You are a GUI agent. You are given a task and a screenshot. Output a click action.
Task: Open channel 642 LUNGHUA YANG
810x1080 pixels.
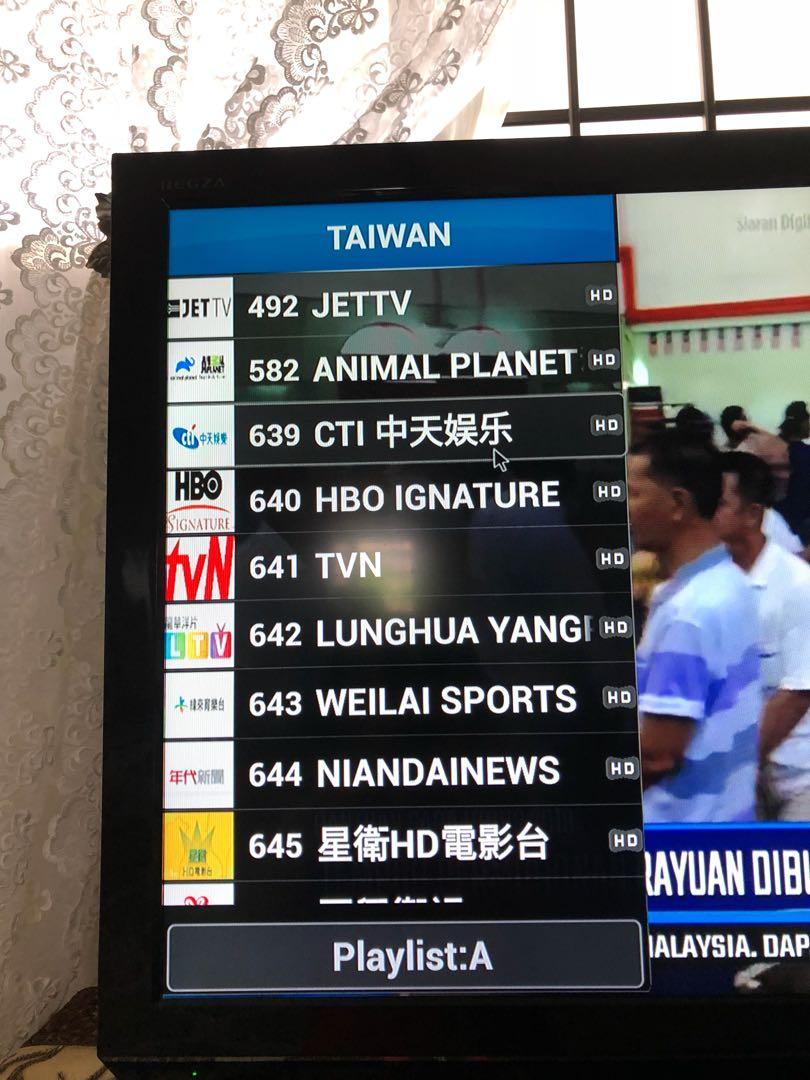(x=400, y=632)
